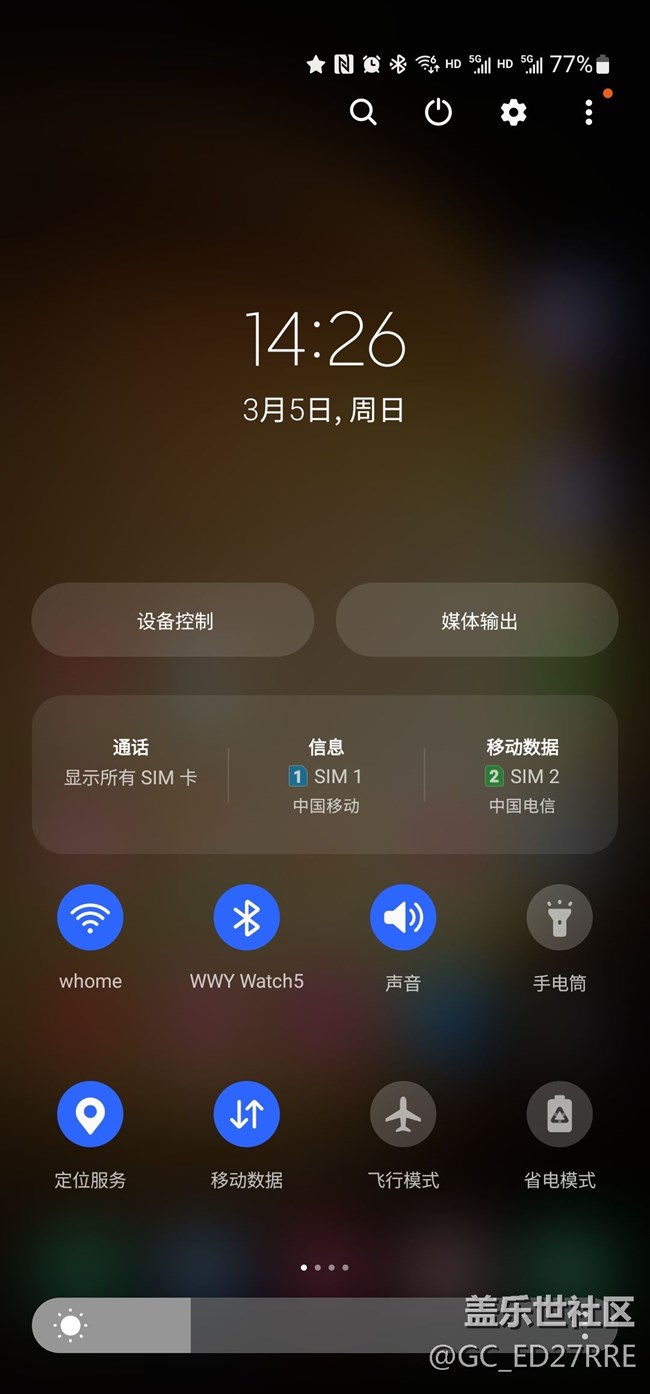This screenshot has width=650, height=1394.
Task: Enable 省电模式 power saving
Action: (559, 1114)
